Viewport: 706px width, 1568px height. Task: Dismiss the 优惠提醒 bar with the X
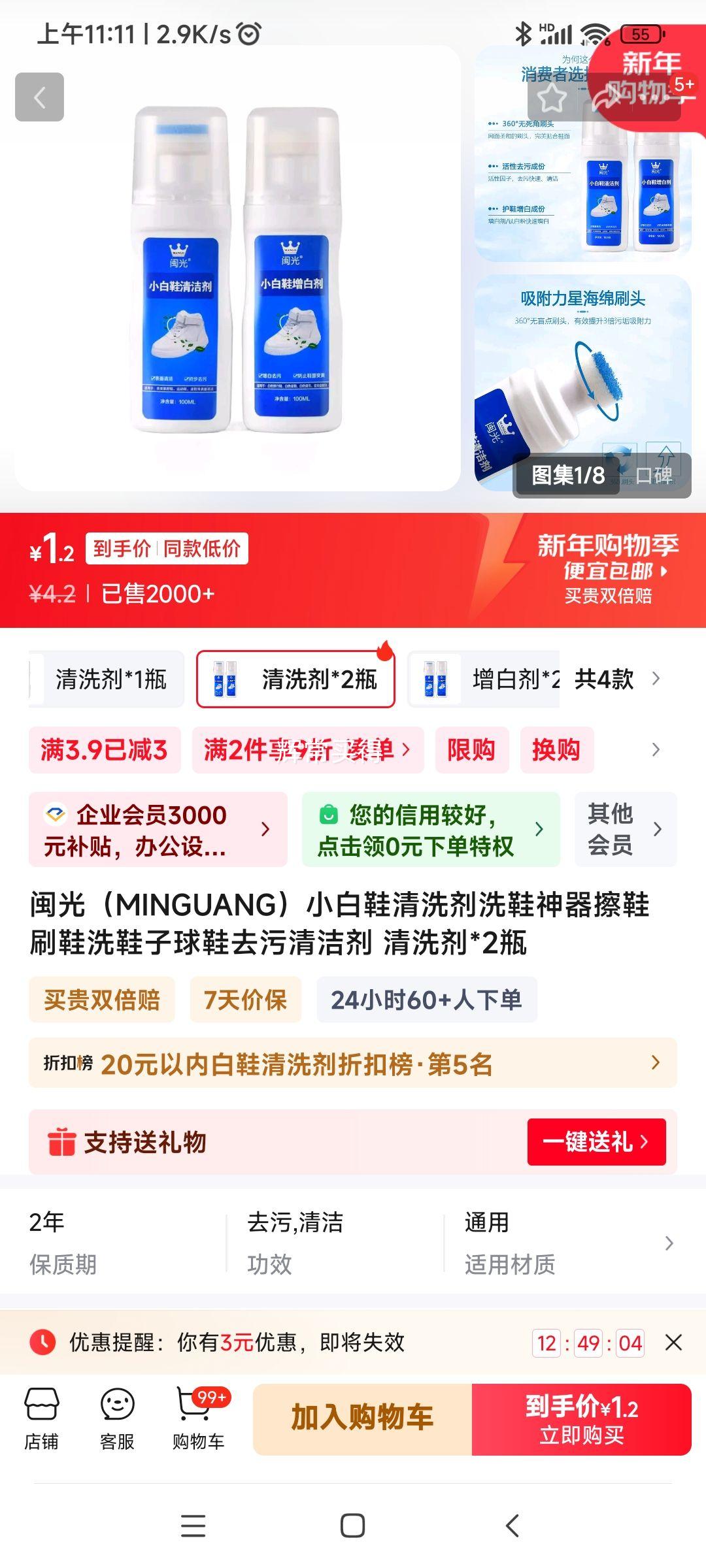tap(675, 1343)
